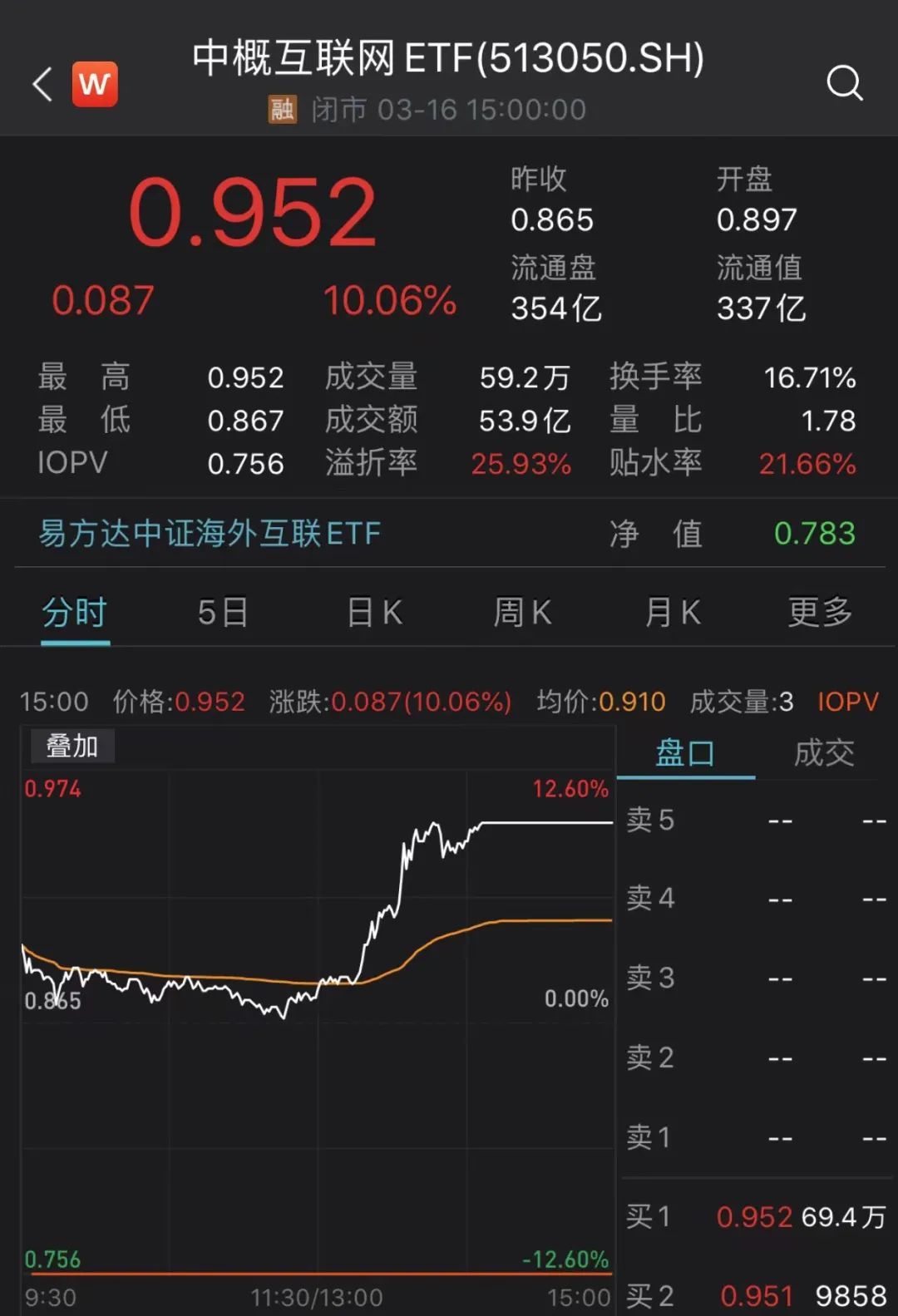898x1316 pixels.
Task: Tap the 15:00 timestamp info bar
Action: [x=54, y=702]
